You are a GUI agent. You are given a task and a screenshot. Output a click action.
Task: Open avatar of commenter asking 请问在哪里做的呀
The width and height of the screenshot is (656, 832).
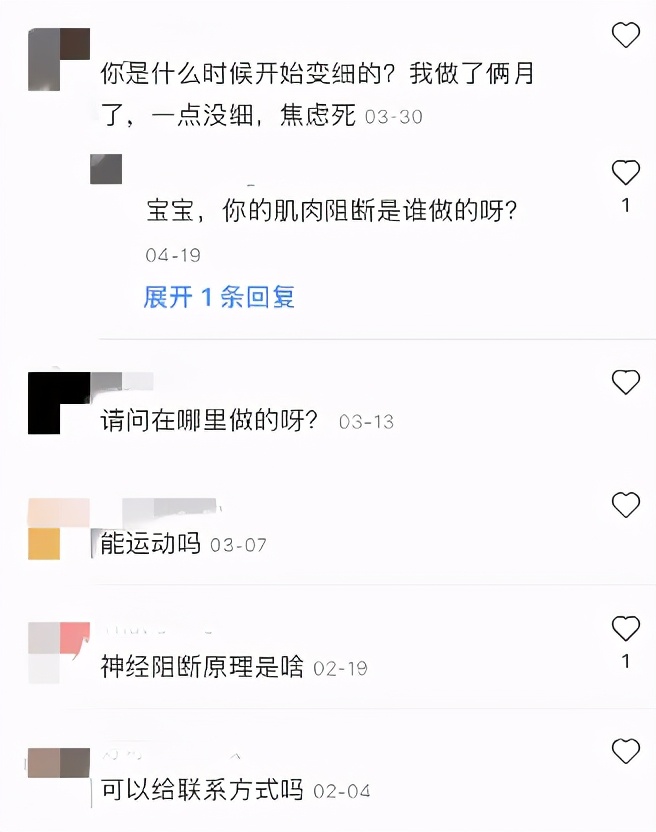click(x=59, y=402)
